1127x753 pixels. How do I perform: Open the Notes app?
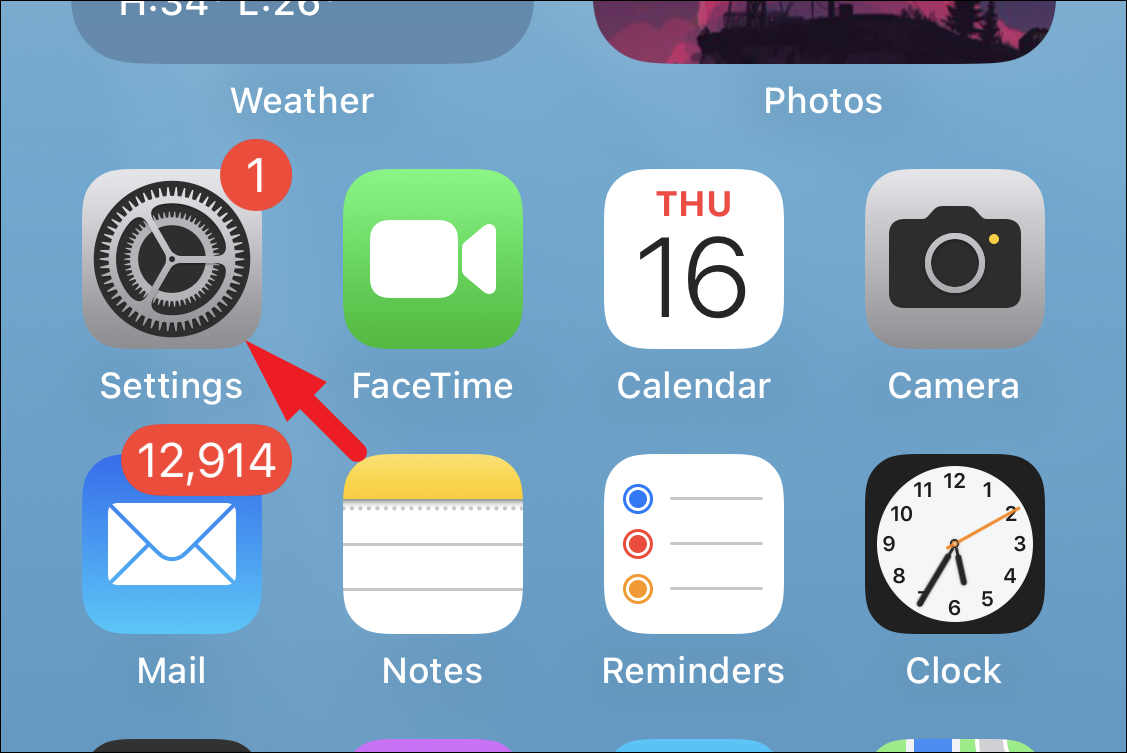(x=433, y=545)
